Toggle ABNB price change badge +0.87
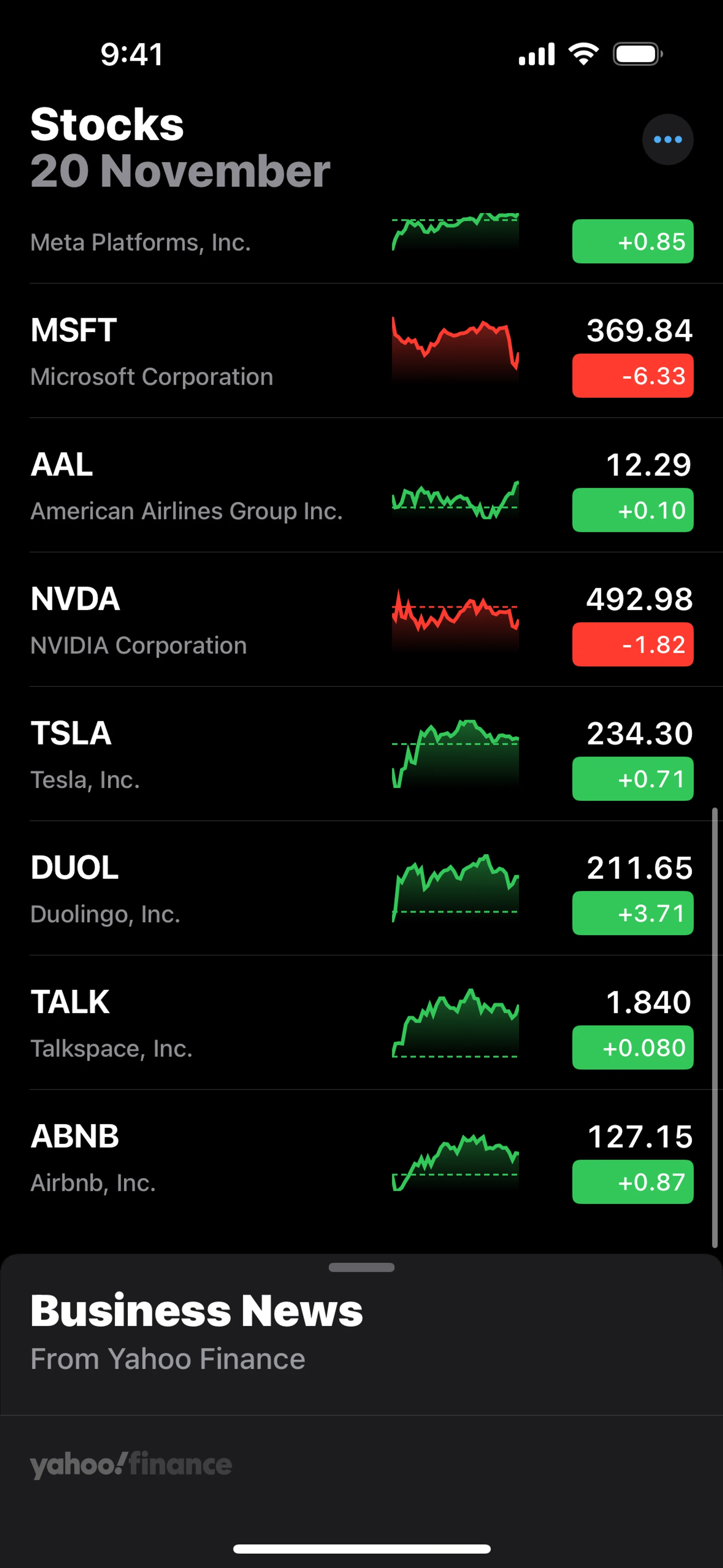Viewport: 723px width, 1568px height. point(632,1181)
